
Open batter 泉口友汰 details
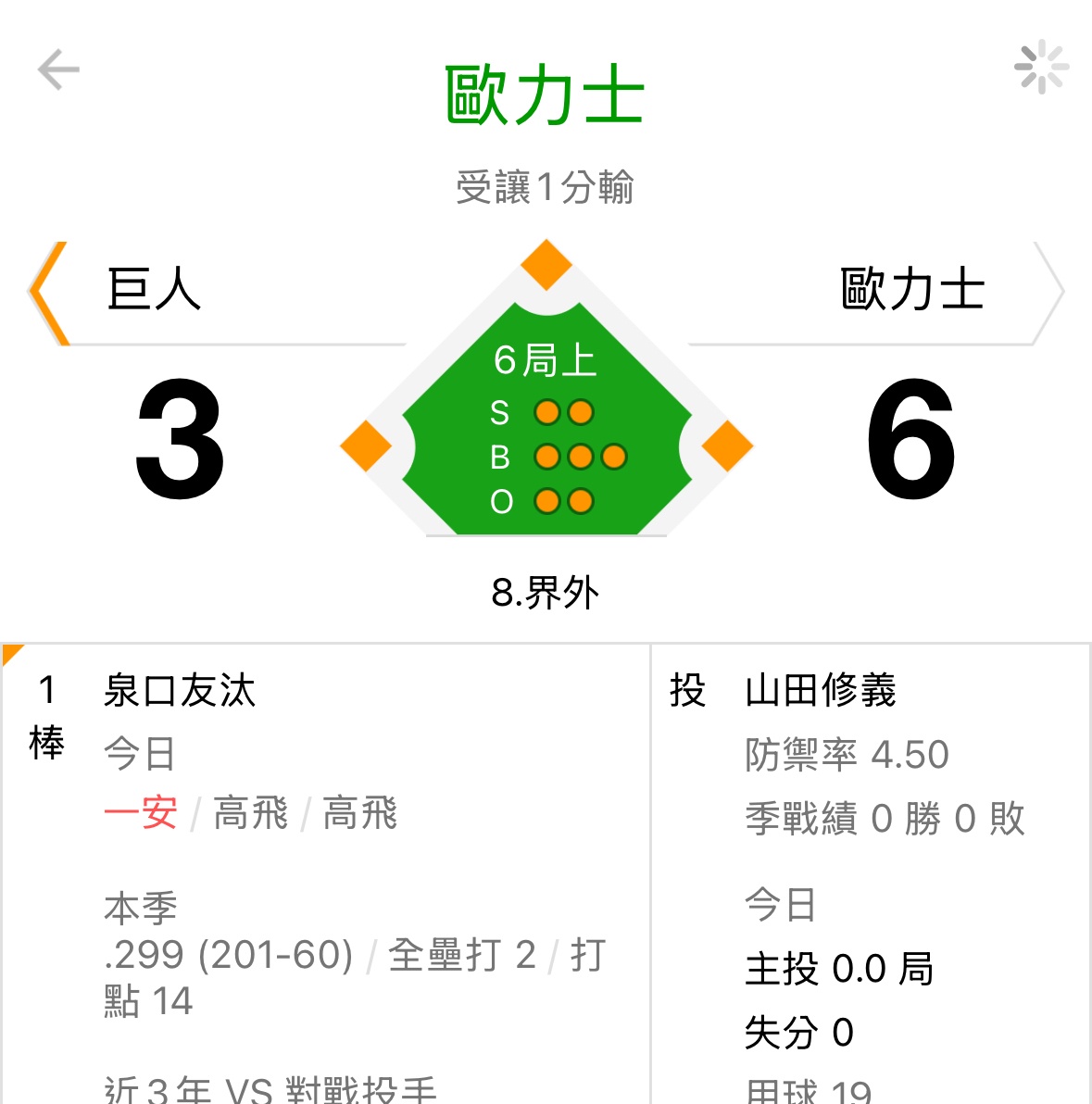pyautogui.click(x=180, y=691)
